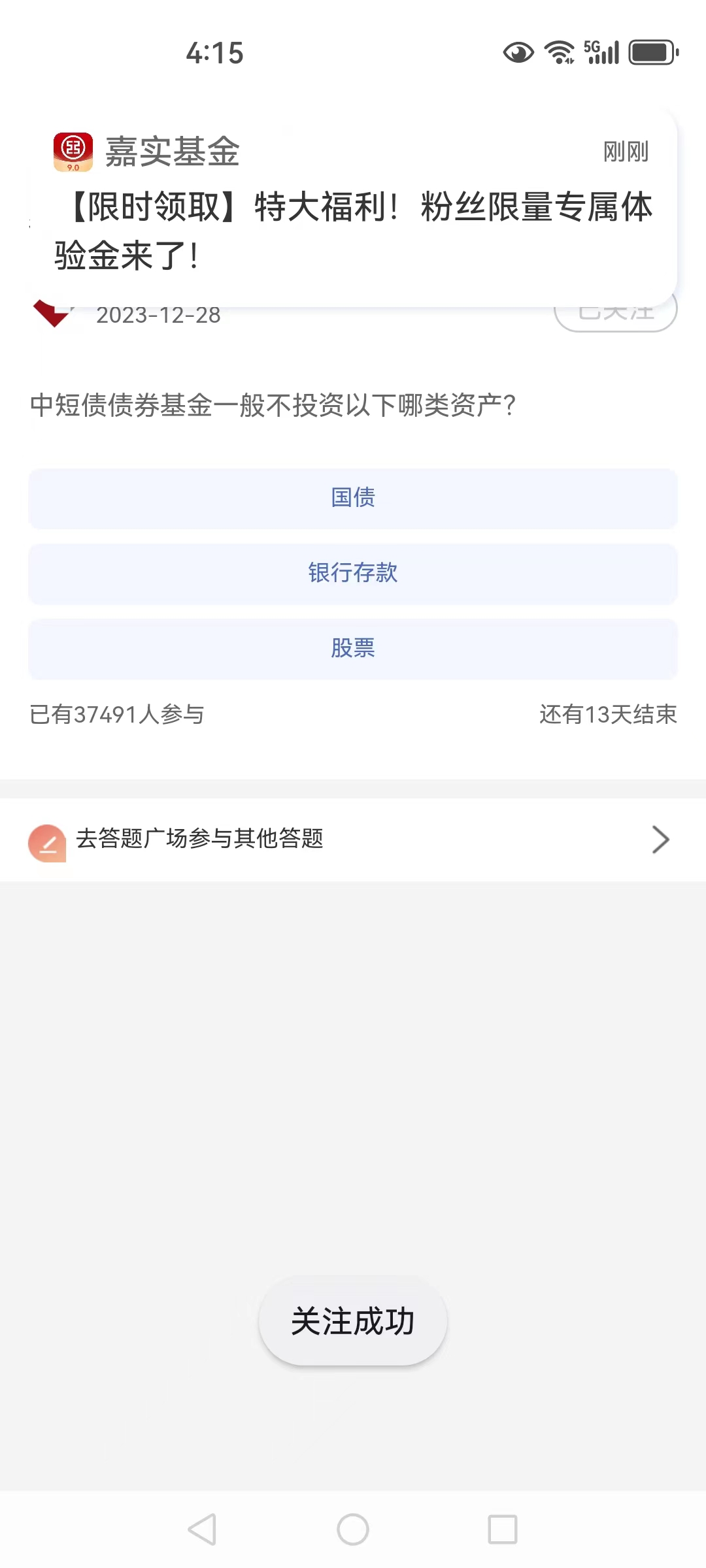Pick the 股票 answer option
706x1568 pixels.
(353, 648)
